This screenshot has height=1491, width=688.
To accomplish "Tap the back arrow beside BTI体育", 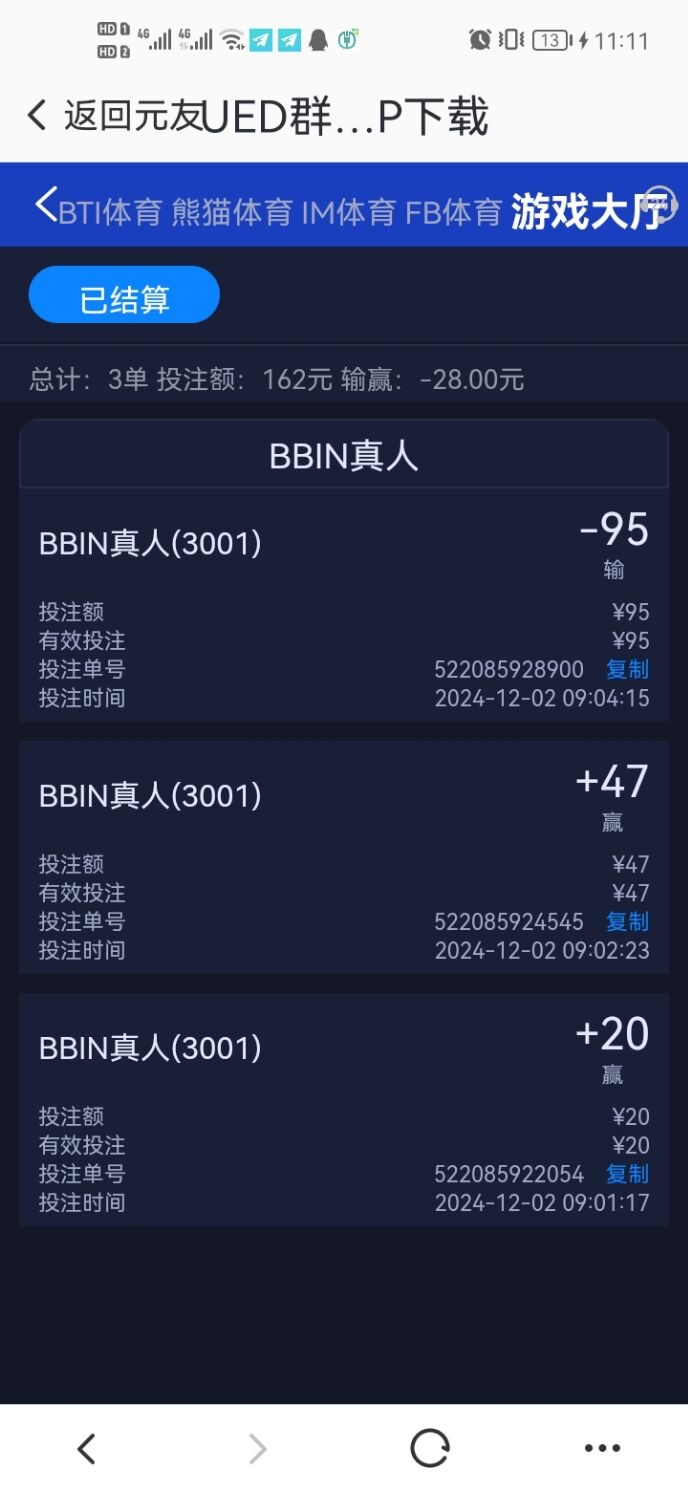I will click(x=46, y=204).
